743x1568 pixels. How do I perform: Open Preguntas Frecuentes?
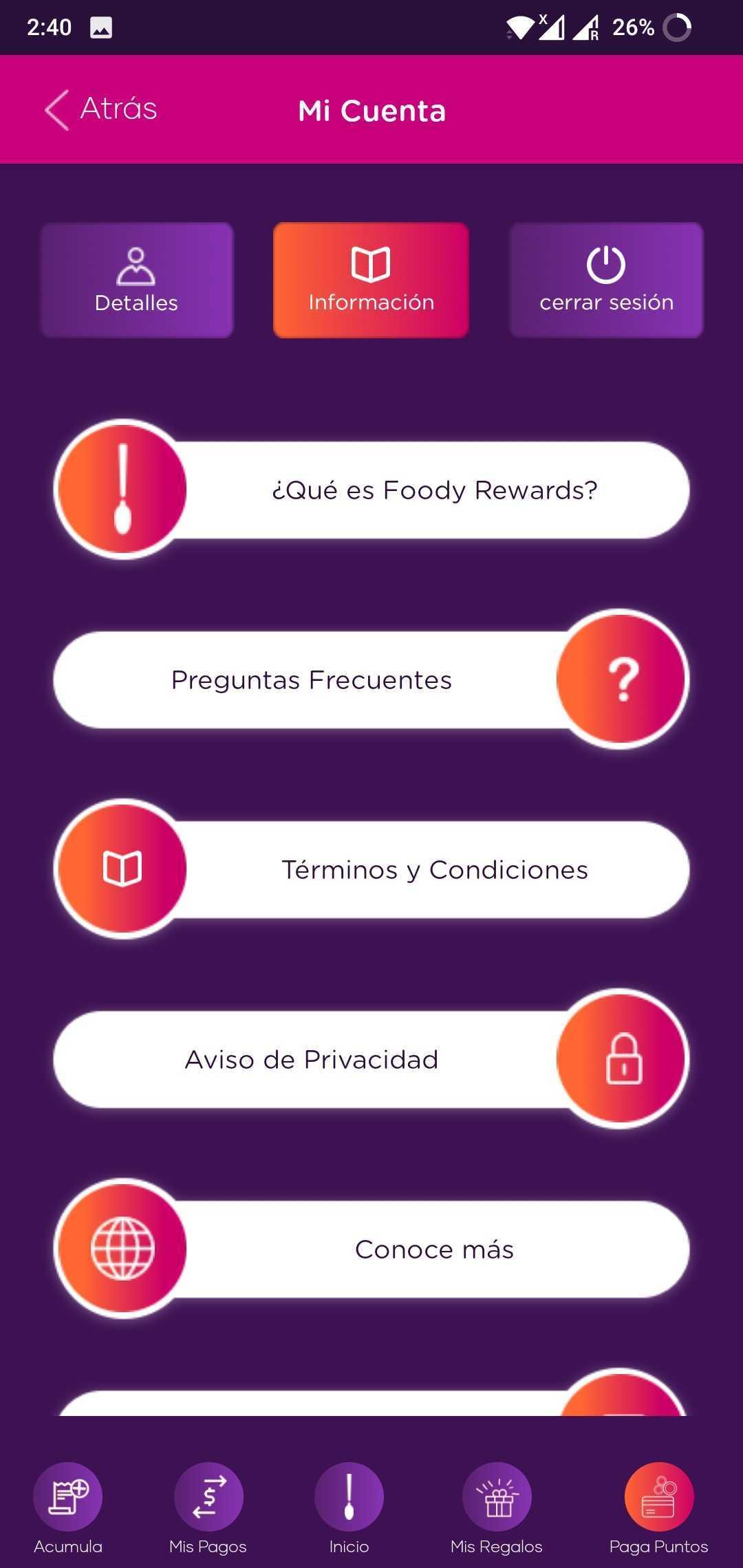tap(371, 679)
